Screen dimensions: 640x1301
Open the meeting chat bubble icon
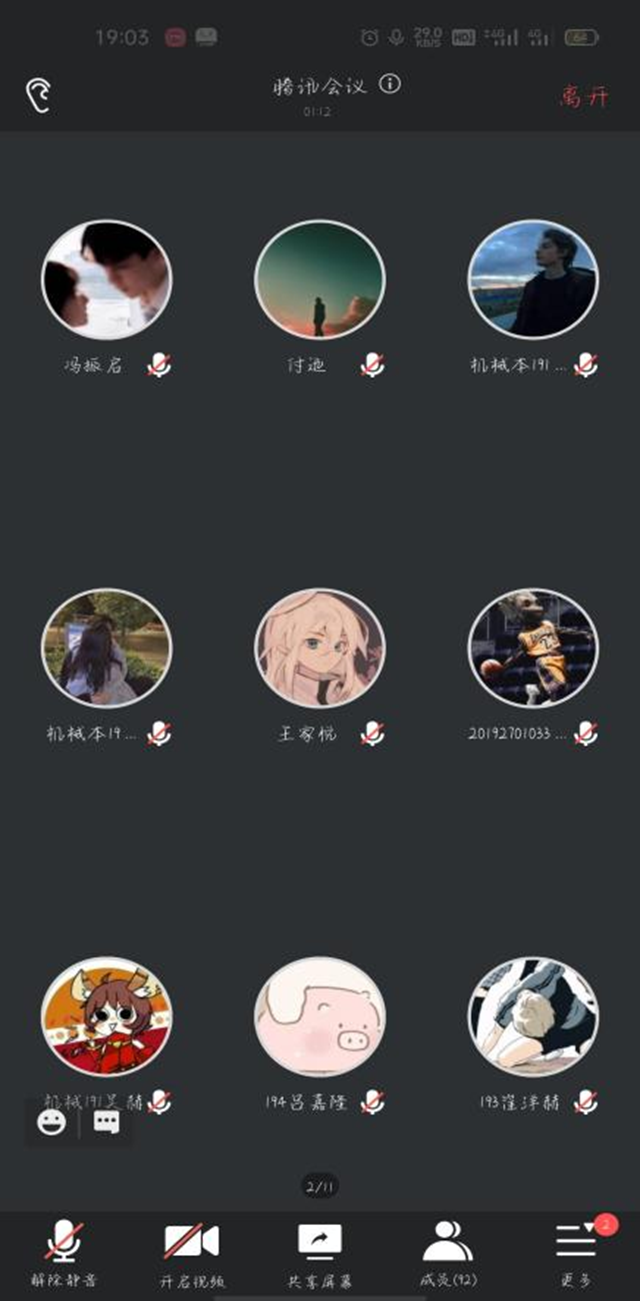click(x=106, y=1122)
